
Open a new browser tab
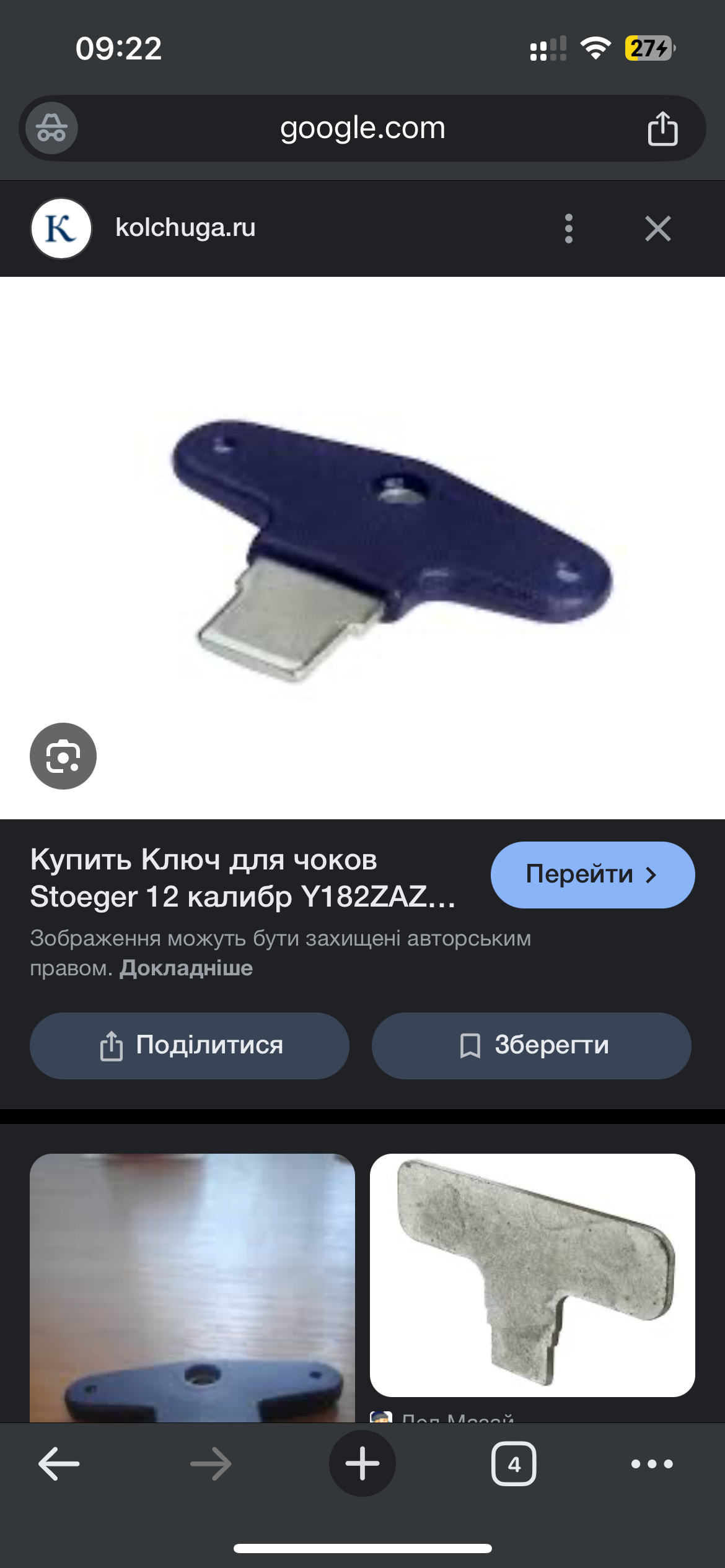tap(362, 1464)
